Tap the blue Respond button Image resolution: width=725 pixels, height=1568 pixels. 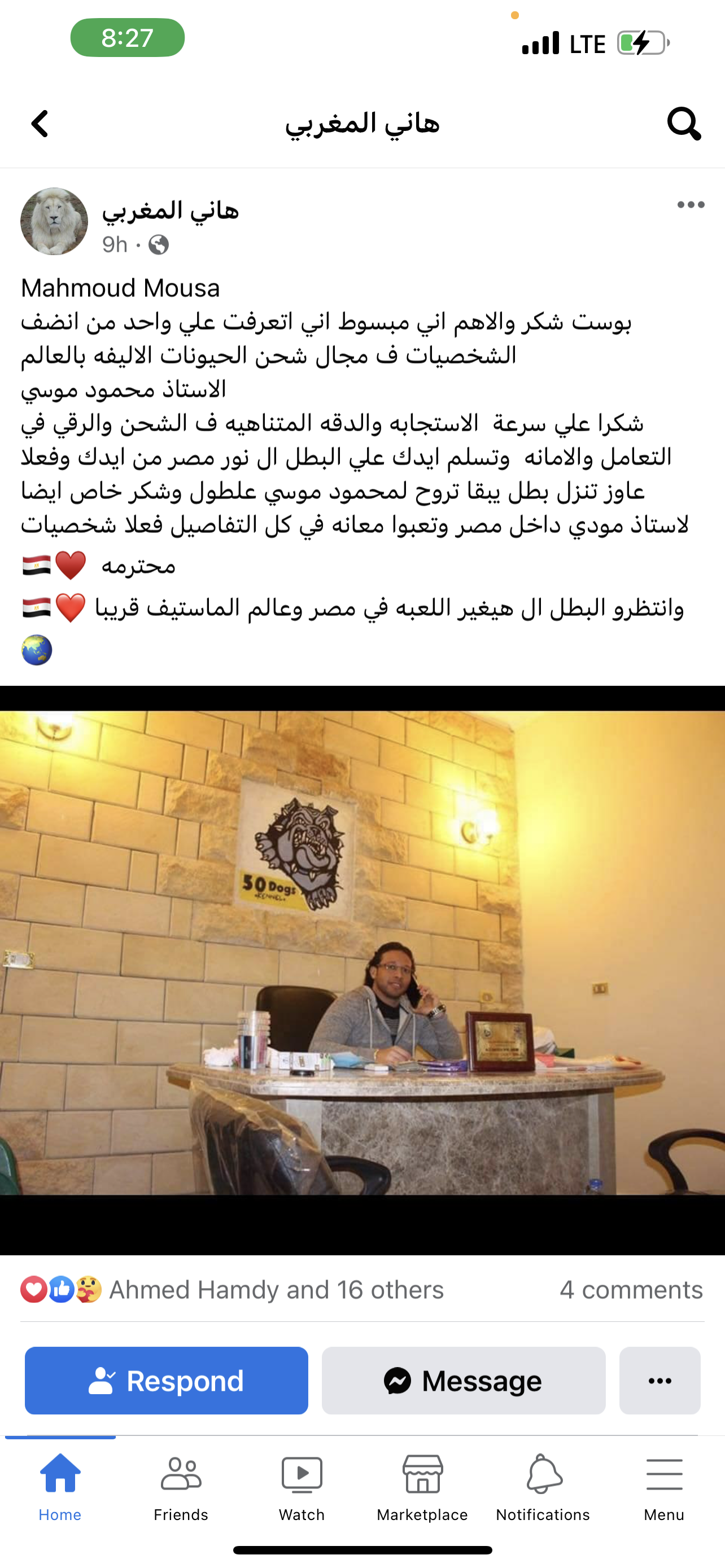(x=166, y=1381)
